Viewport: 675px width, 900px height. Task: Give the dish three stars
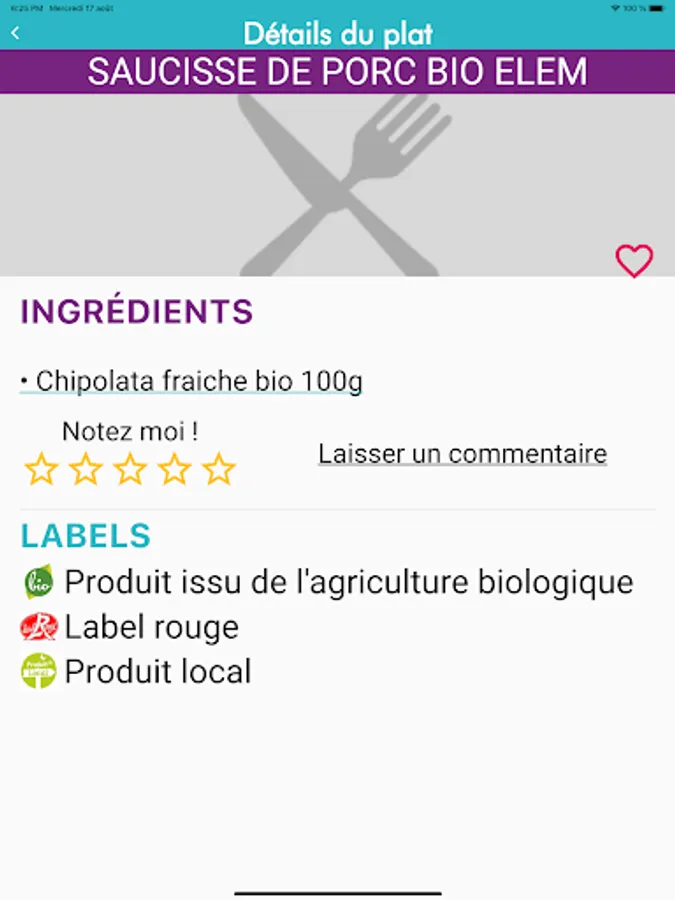(x=130, y=469)
